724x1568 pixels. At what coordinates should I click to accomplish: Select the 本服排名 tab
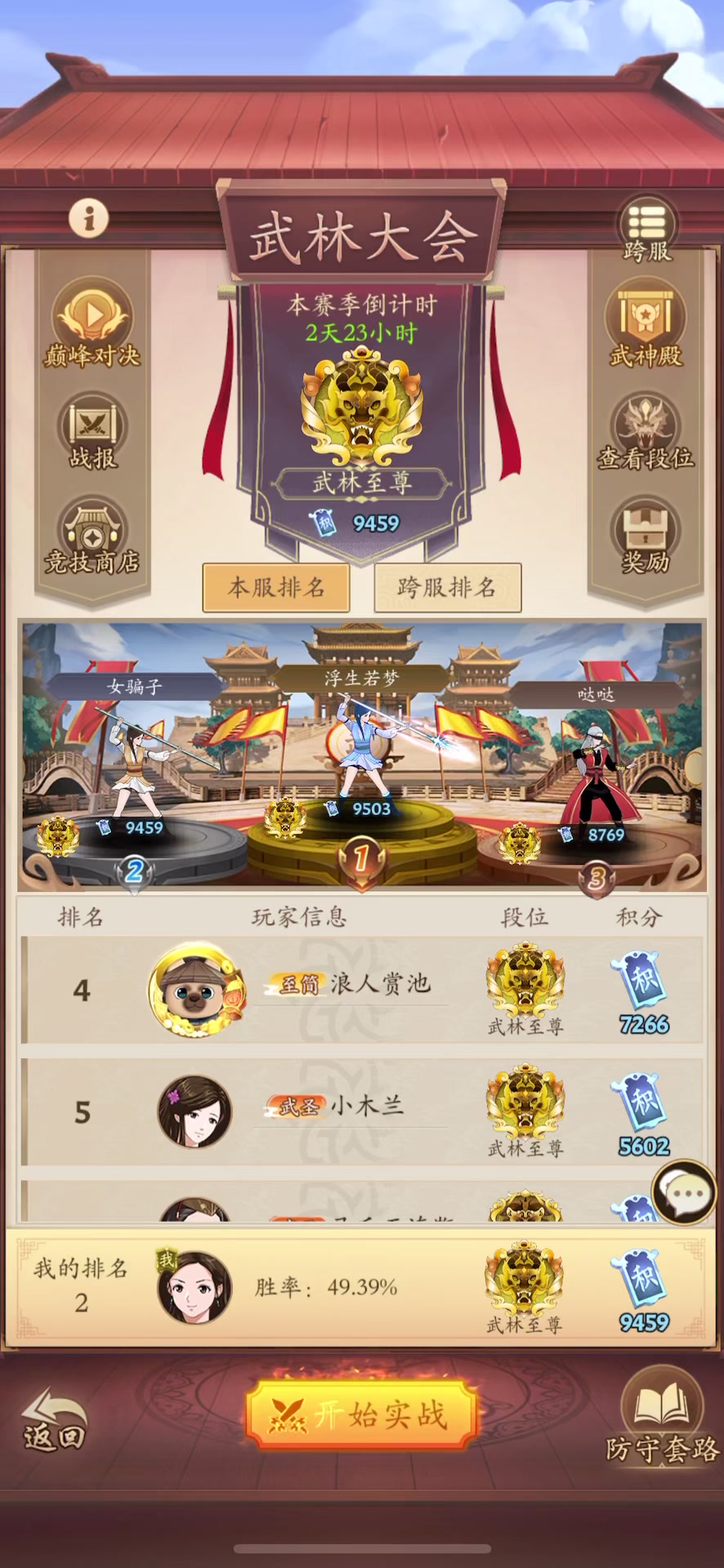coord(276,587)
